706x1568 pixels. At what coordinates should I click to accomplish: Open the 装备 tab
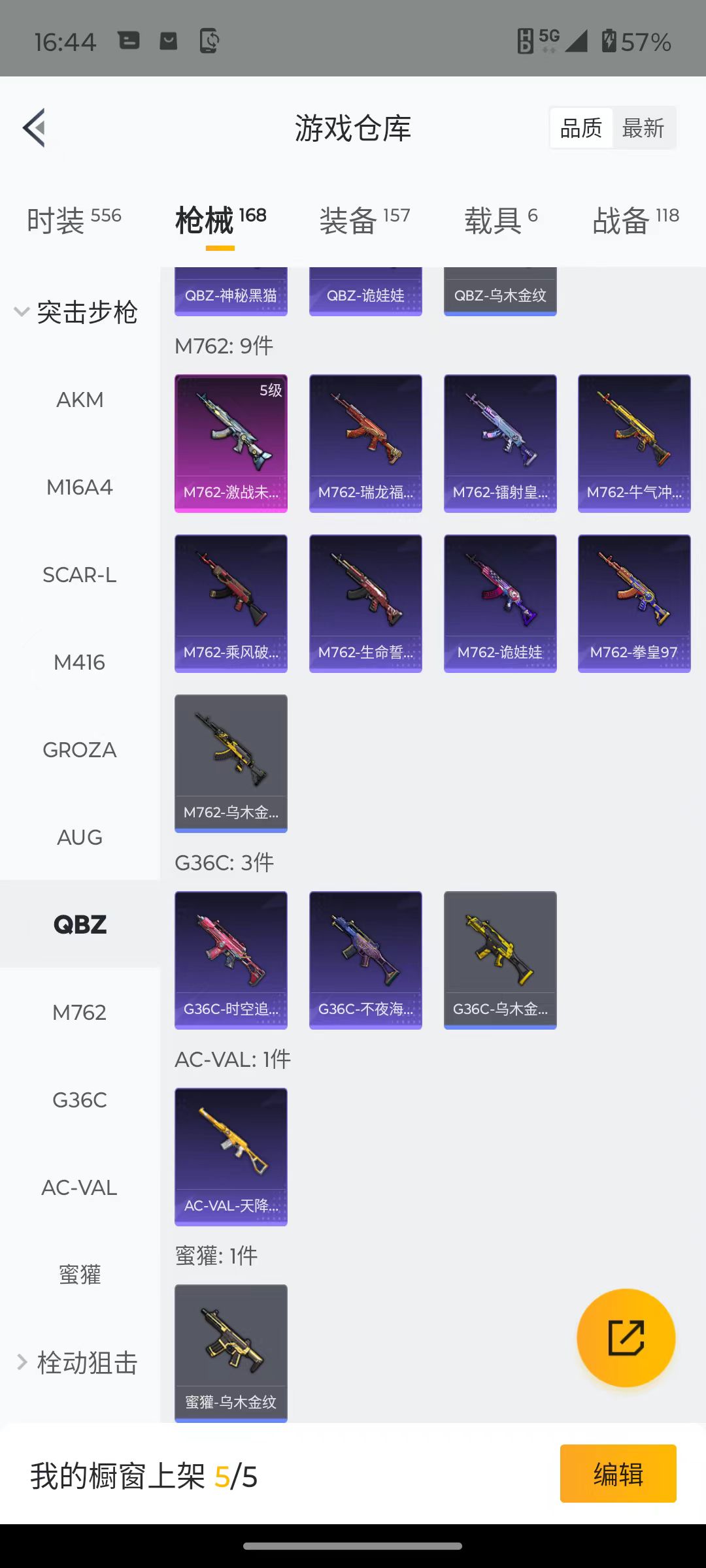[364, 220]
